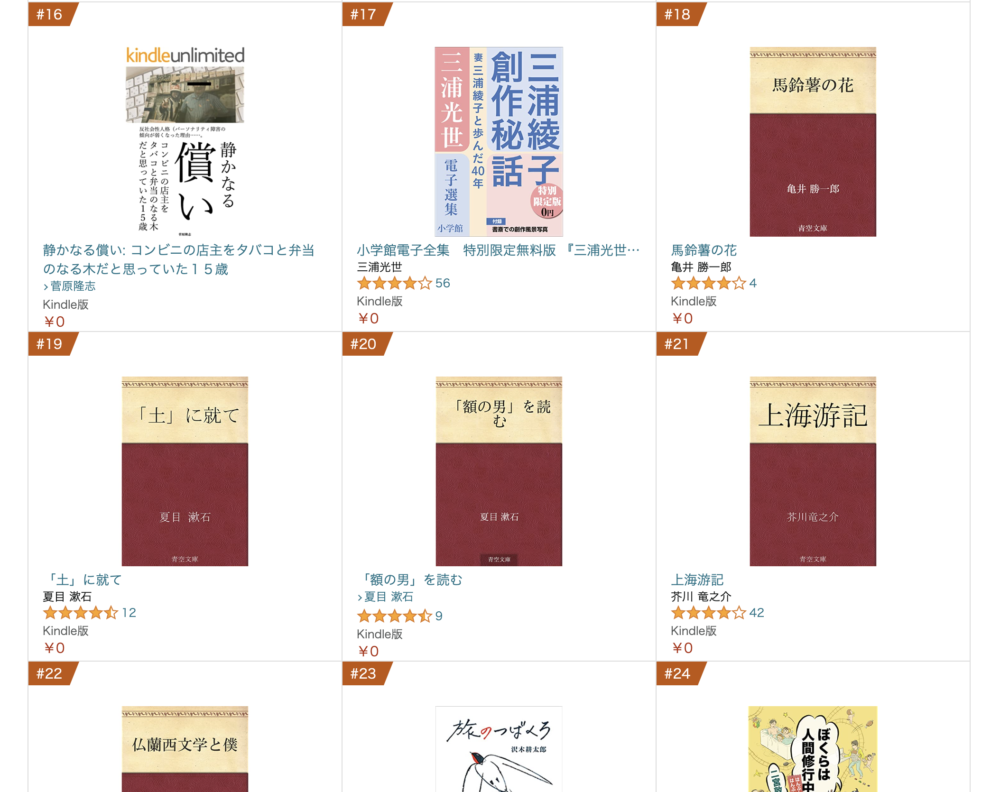Viewport: 1000px width, 792px height.
Task: Open the 馬鈴薯の花 book cover
Action: 812,141
